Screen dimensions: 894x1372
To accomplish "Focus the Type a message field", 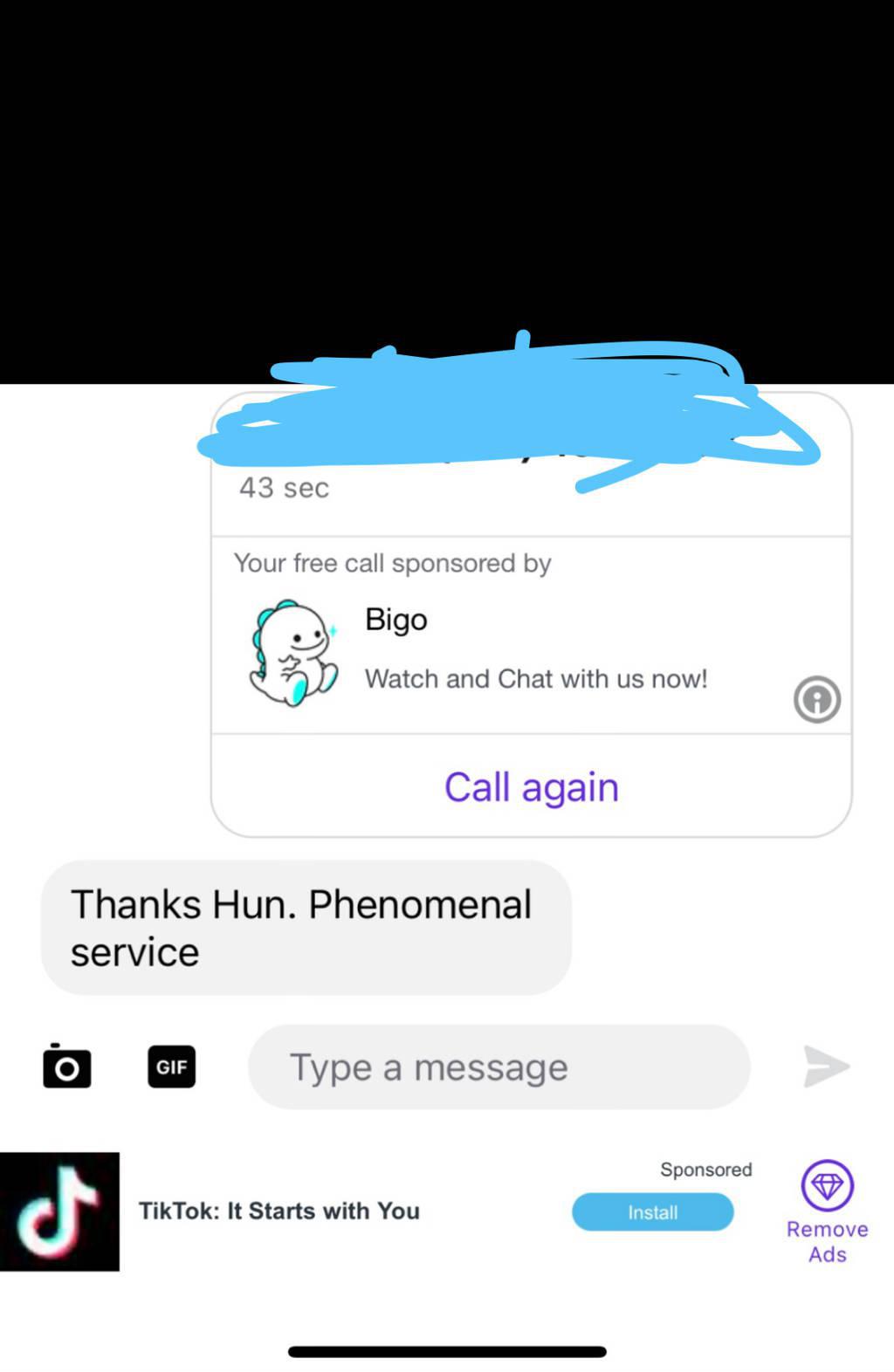I will (499, 1067).
